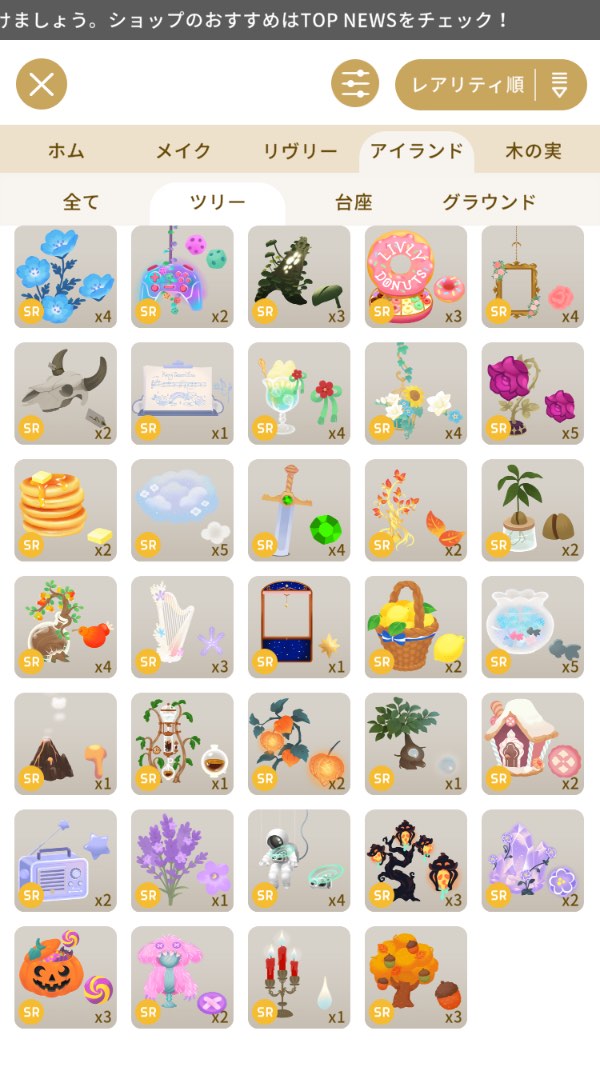Switch to the メイク tab
The width and height of the screenshot is (600, 1067).
[183, 151]
